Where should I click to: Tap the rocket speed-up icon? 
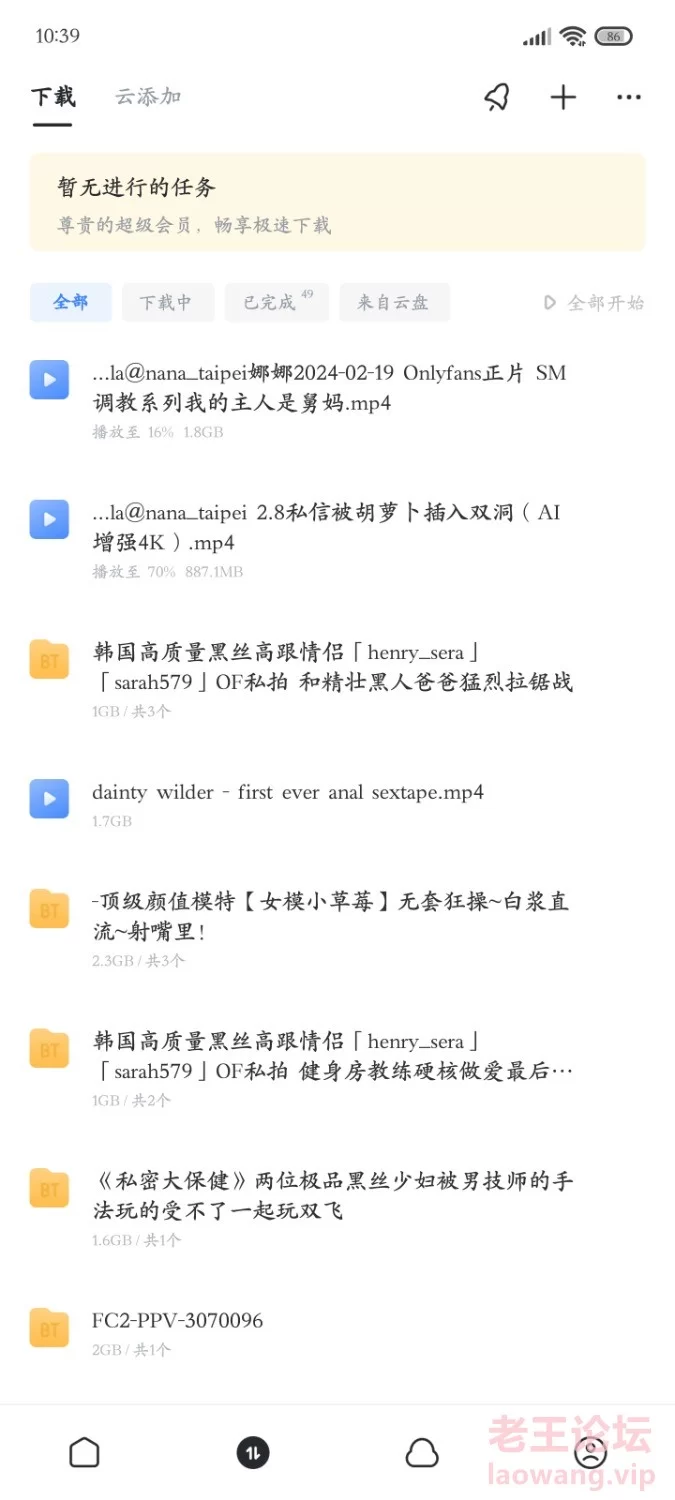[497, 97]
